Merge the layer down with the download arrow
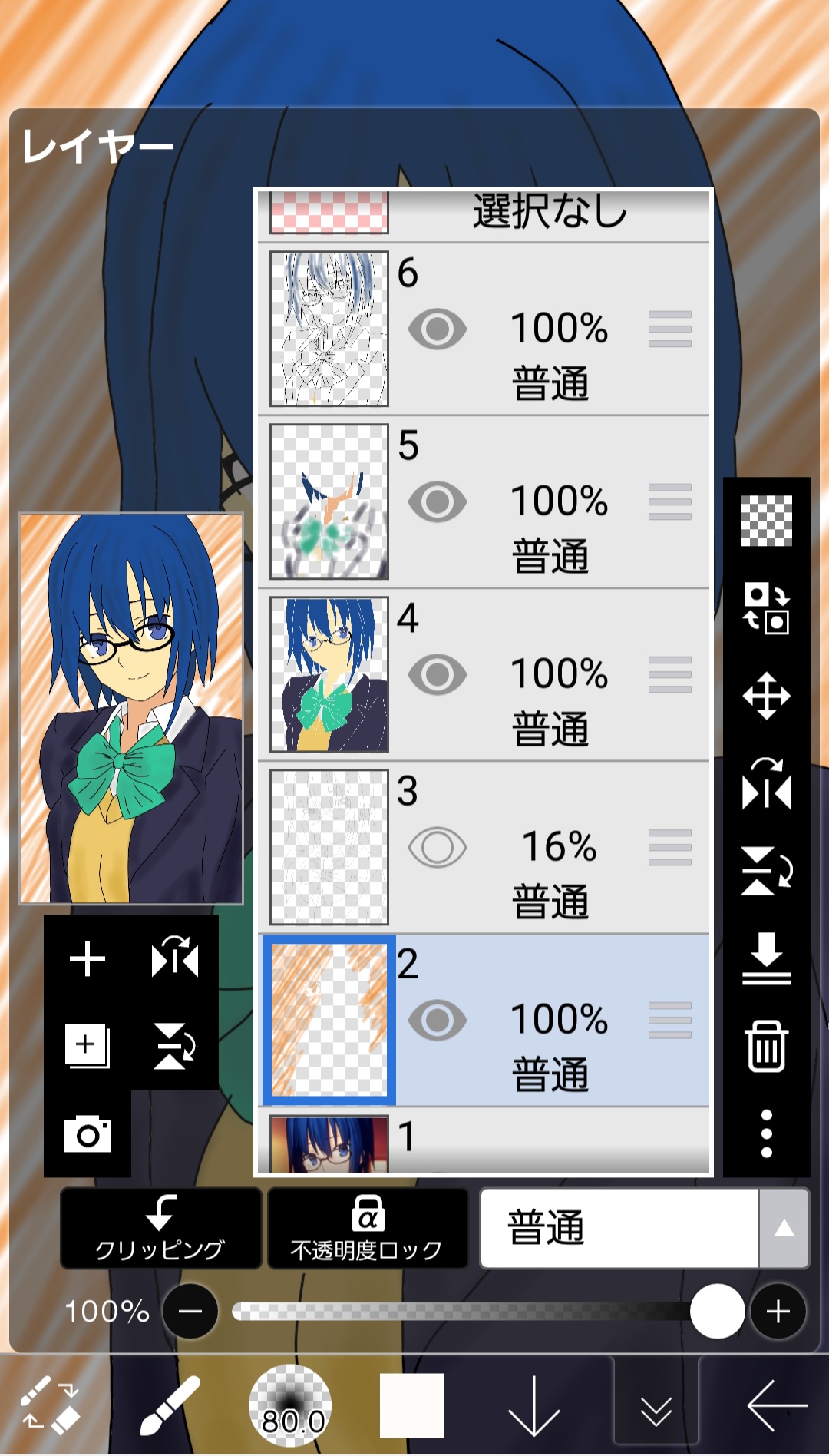 766,958
